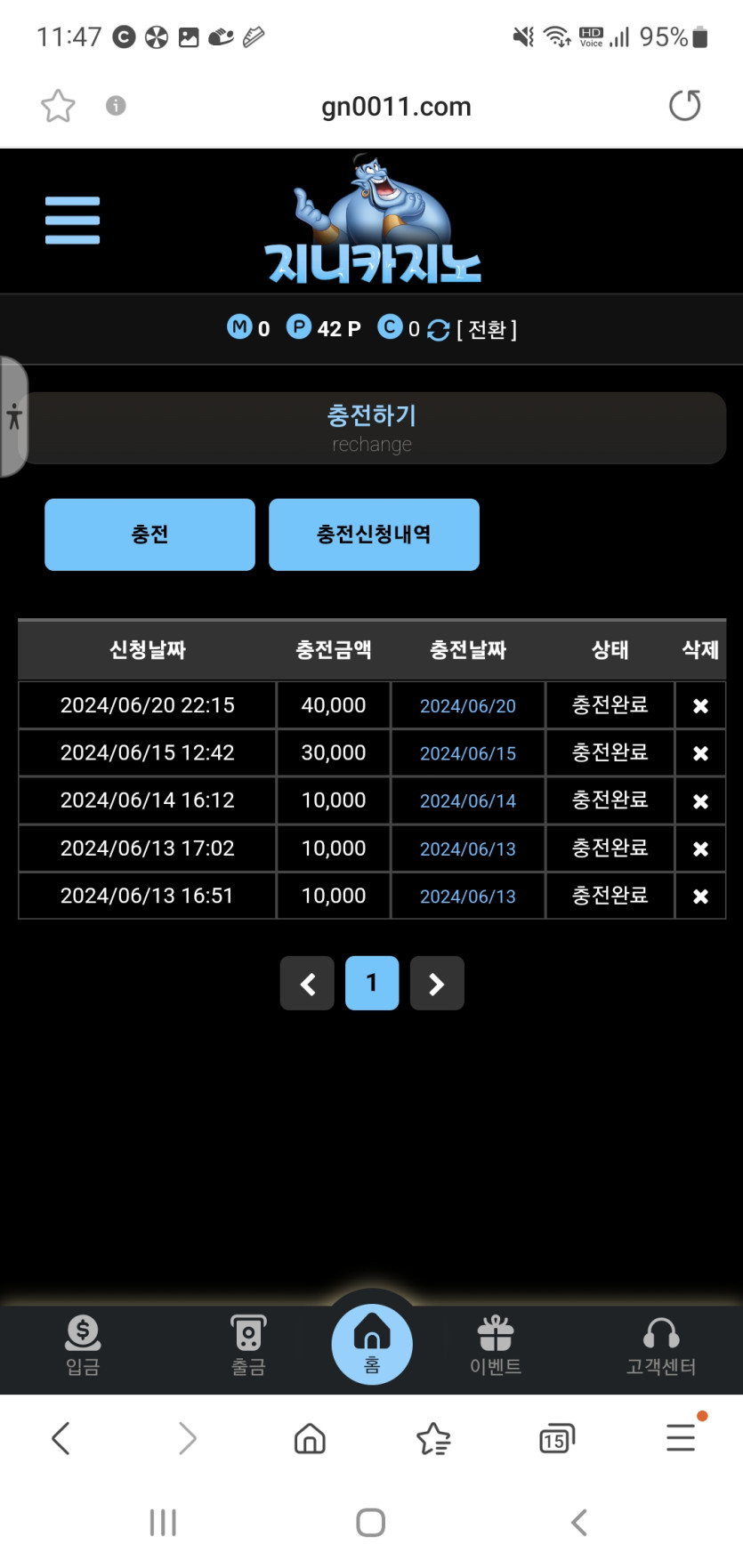Bookmark this page with the star icon

pyautogui.click(x=59, y=106)
